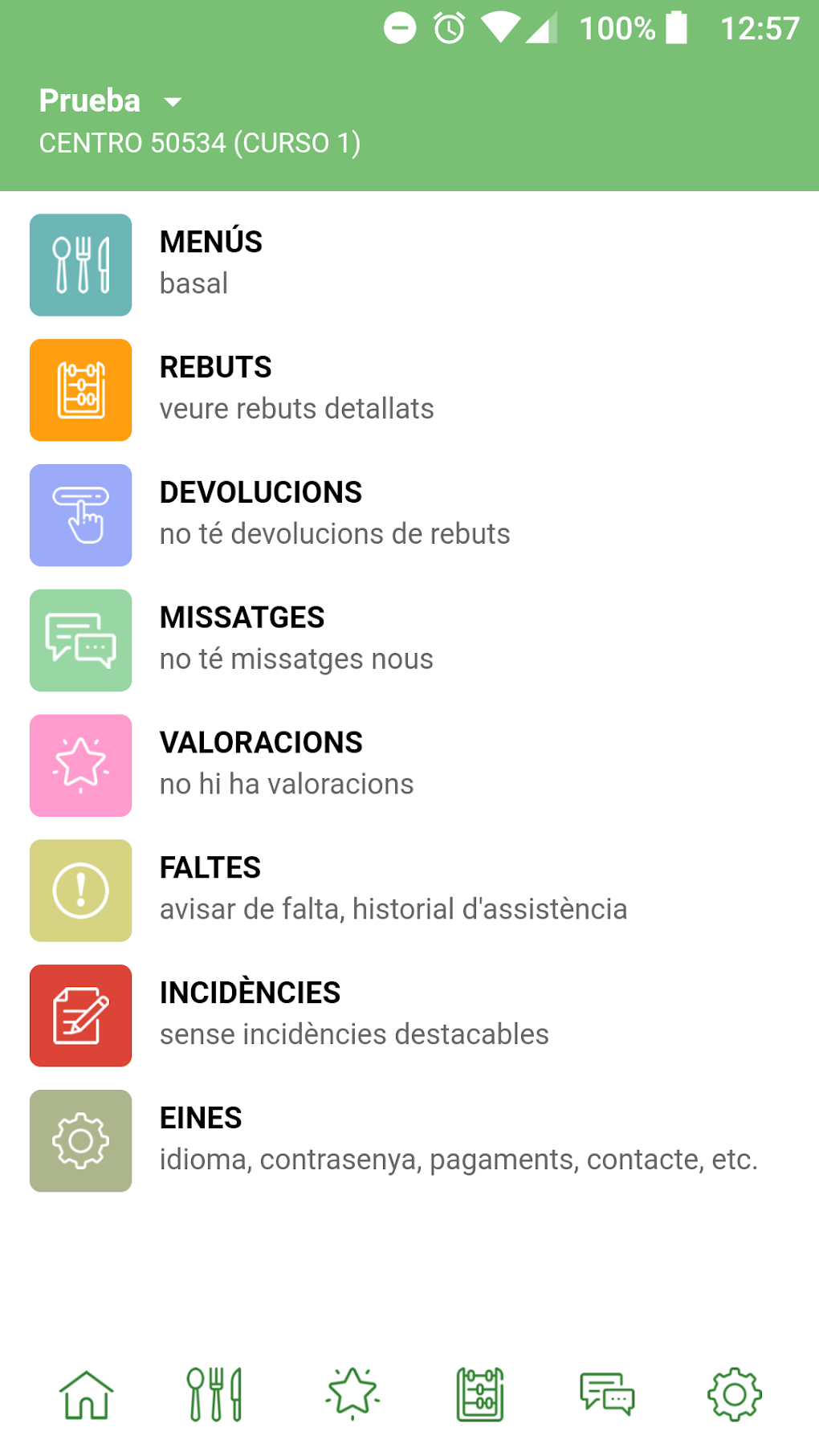Select the home icon in bottom bar
The image size is (819, 1456).
click(86, 1395)
